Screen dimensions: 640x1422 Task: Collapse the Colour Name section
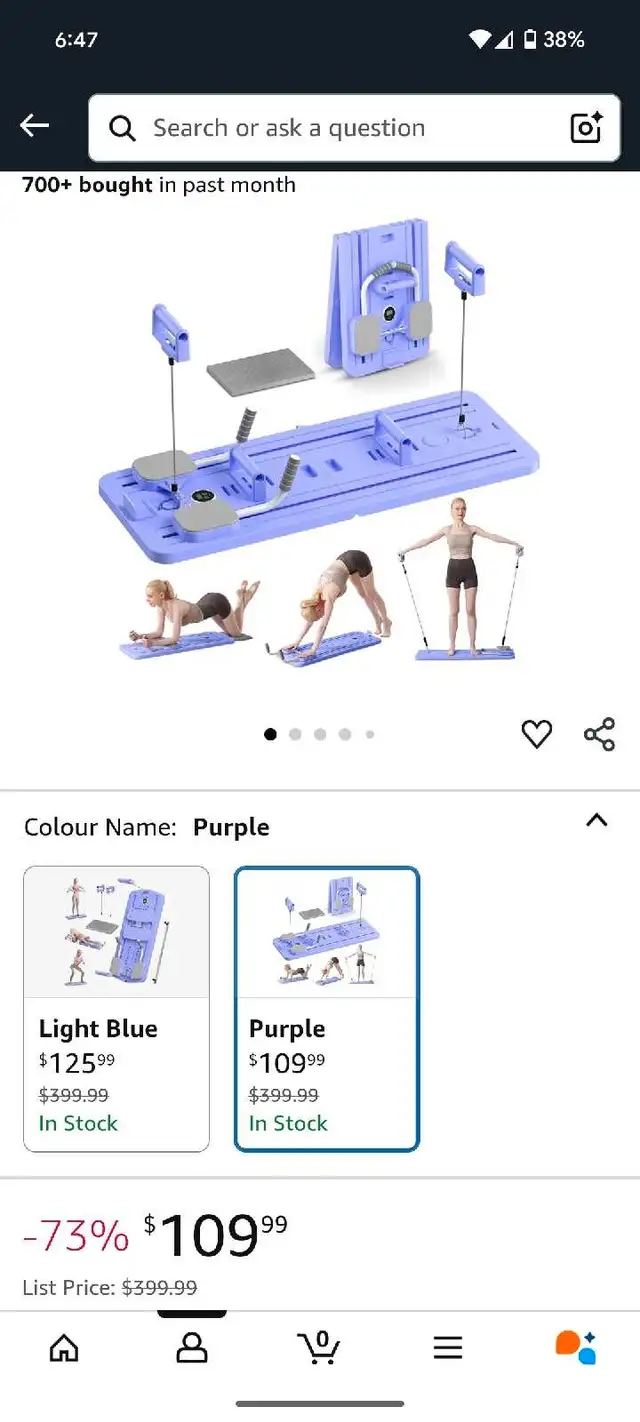(597, 821)
